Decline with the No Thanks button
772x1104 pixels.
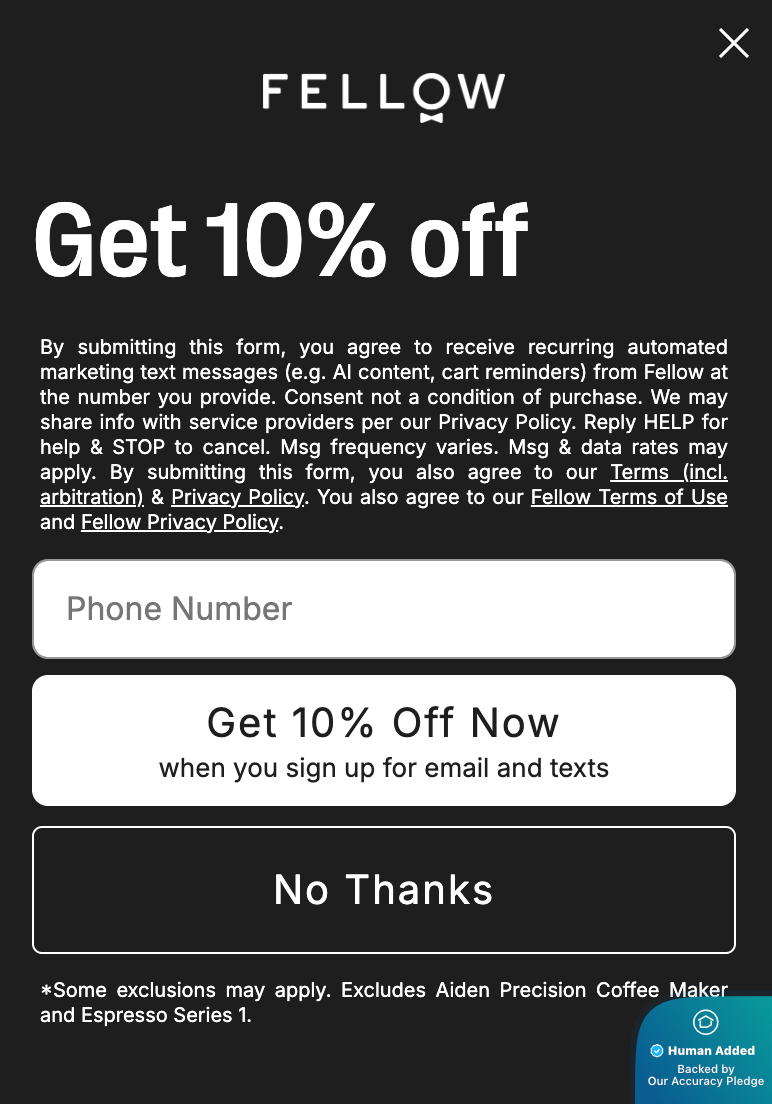(384, 890)
